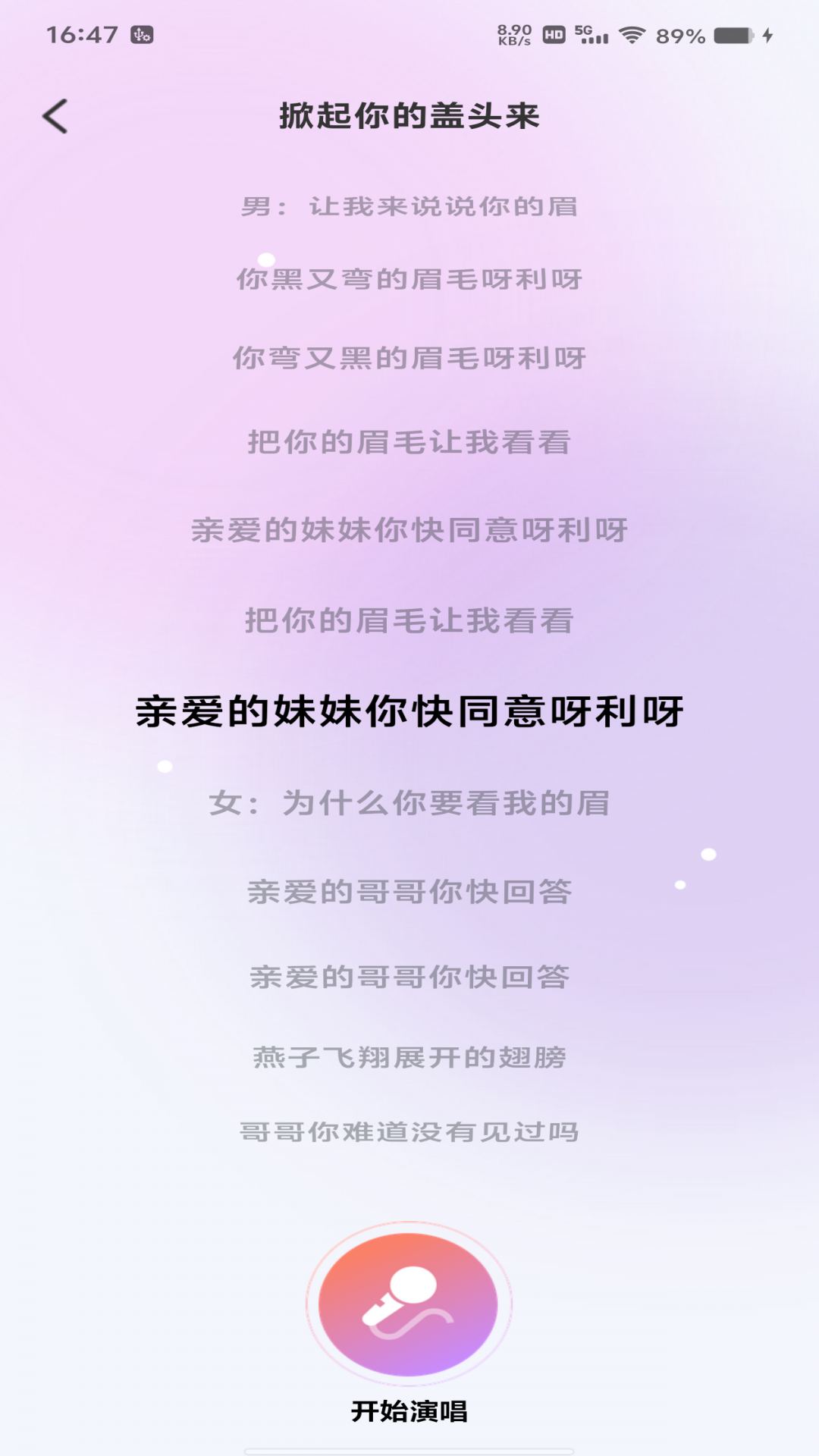Image resolution: width=819 pixels, height=1456 pixels.
Task: Go back using the left arrow
Action: click(53, 115)
